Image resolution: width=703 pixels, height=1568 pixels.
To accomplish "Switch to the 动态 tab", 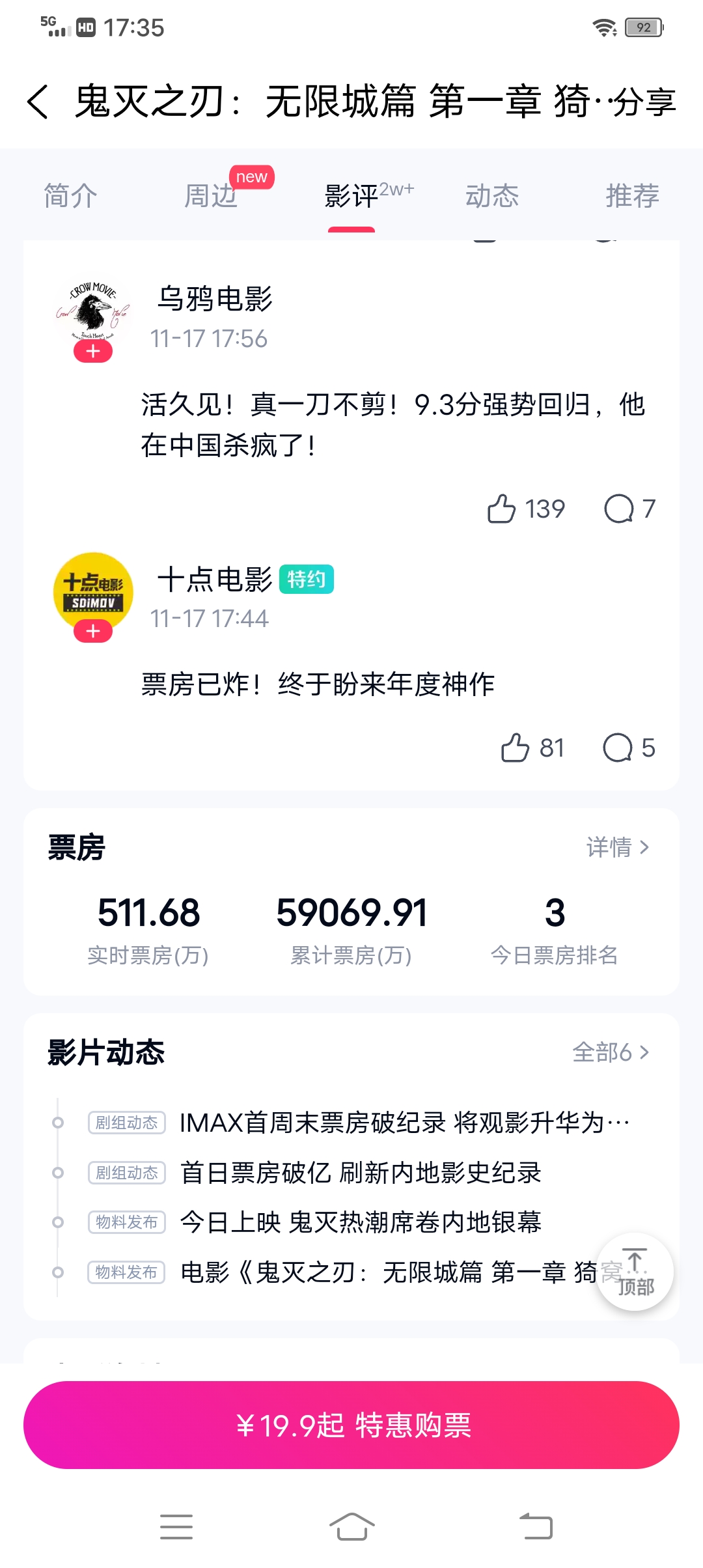I will tap(492, 195).
